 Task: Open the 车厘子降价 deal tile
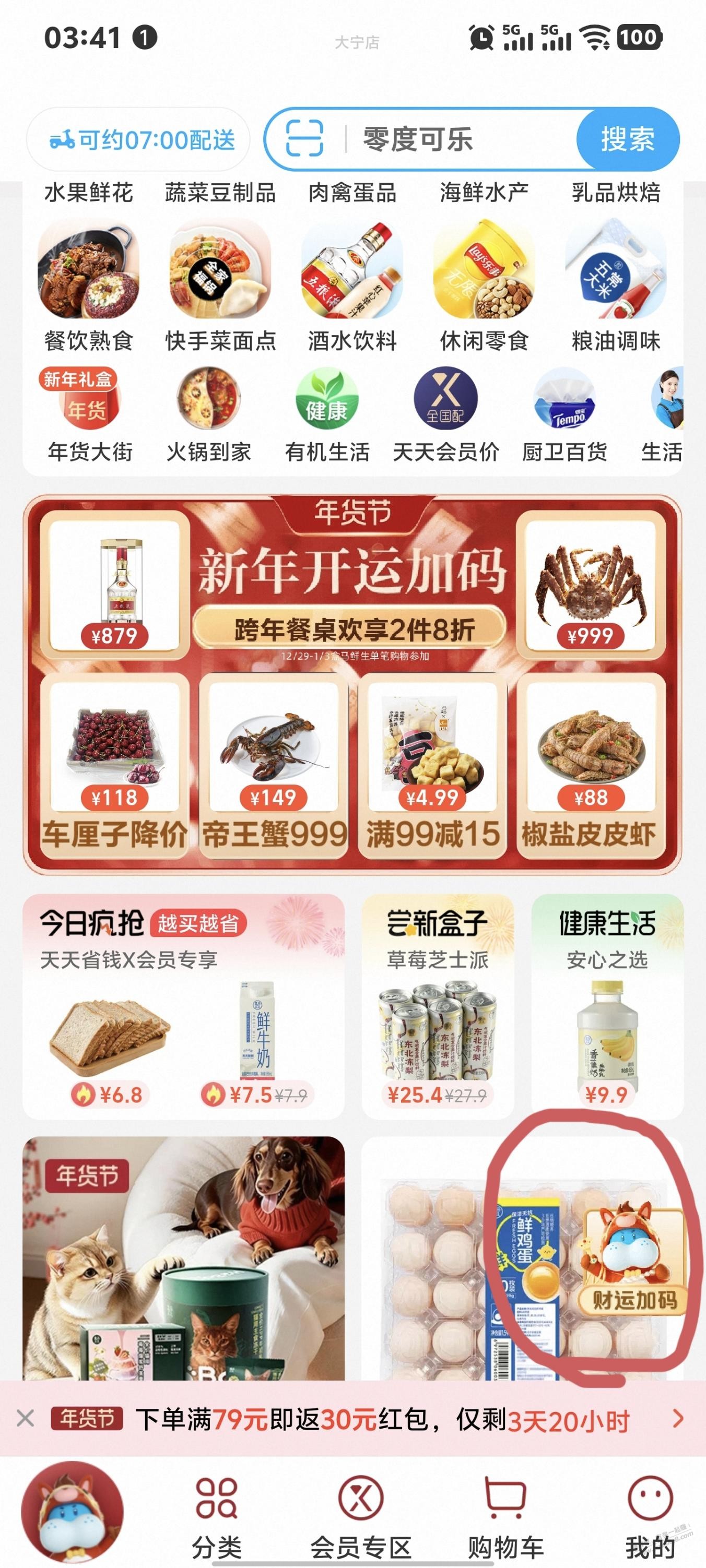click(114, 765)
